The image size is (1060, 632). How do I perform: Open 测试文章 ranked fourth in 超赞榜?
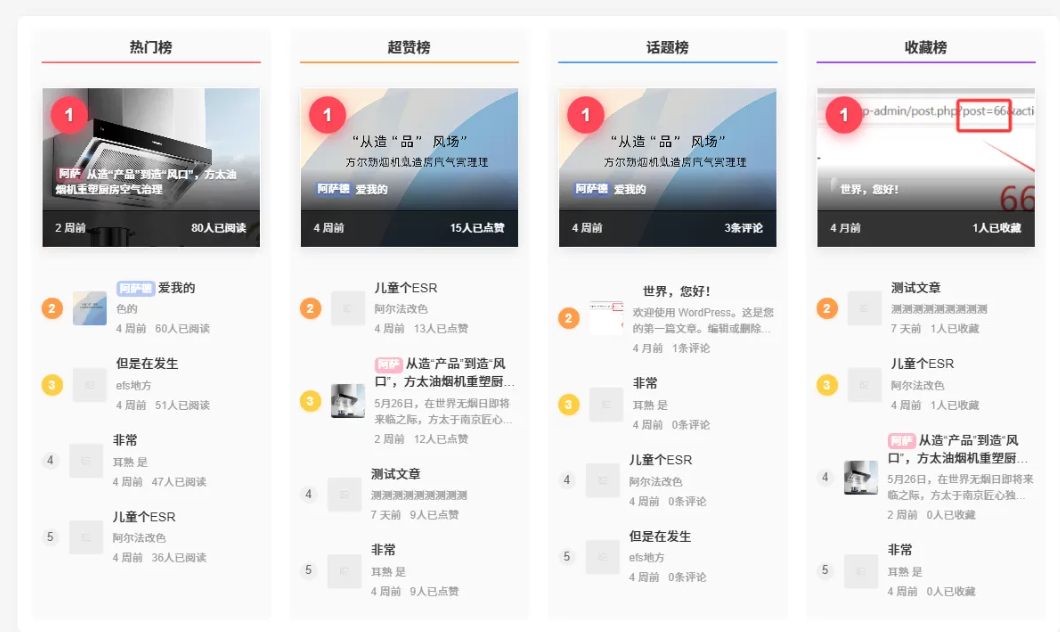point(396,474)
